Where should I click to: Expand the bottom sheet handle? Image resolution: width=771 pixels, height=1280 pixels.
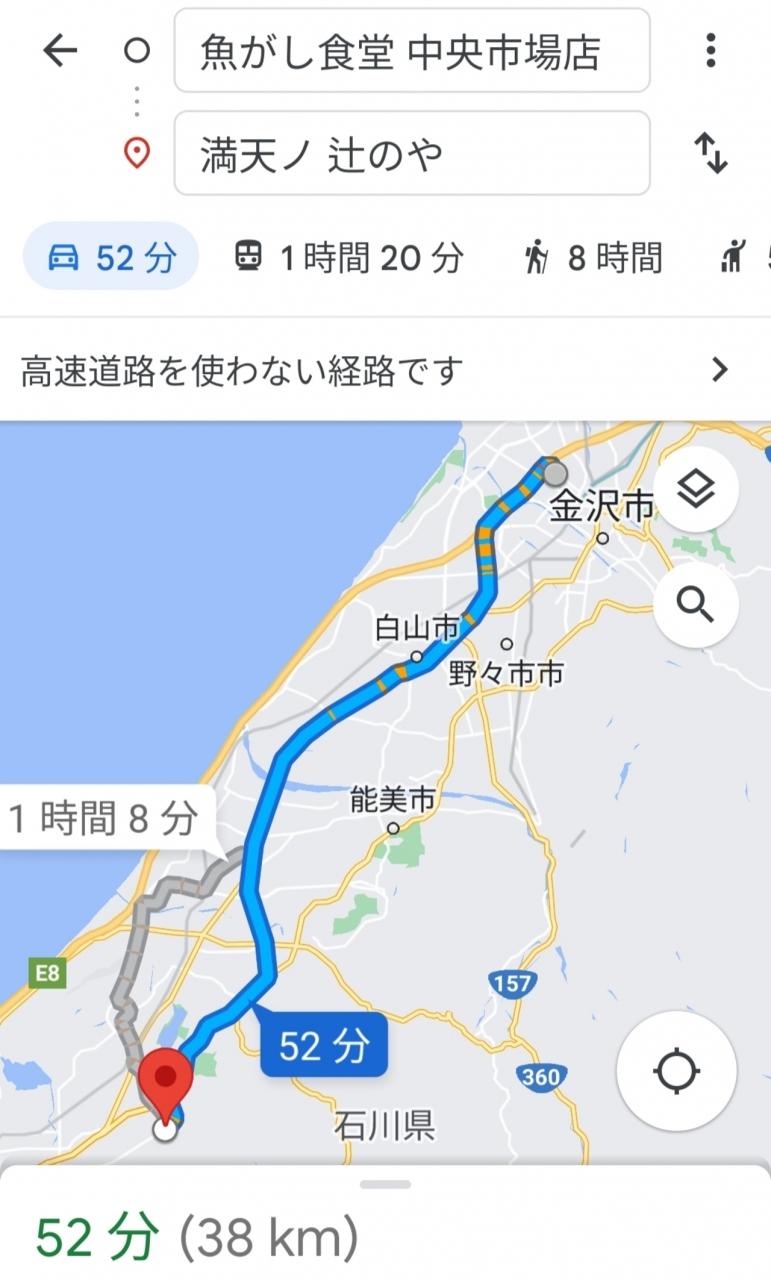[385, 1185]
